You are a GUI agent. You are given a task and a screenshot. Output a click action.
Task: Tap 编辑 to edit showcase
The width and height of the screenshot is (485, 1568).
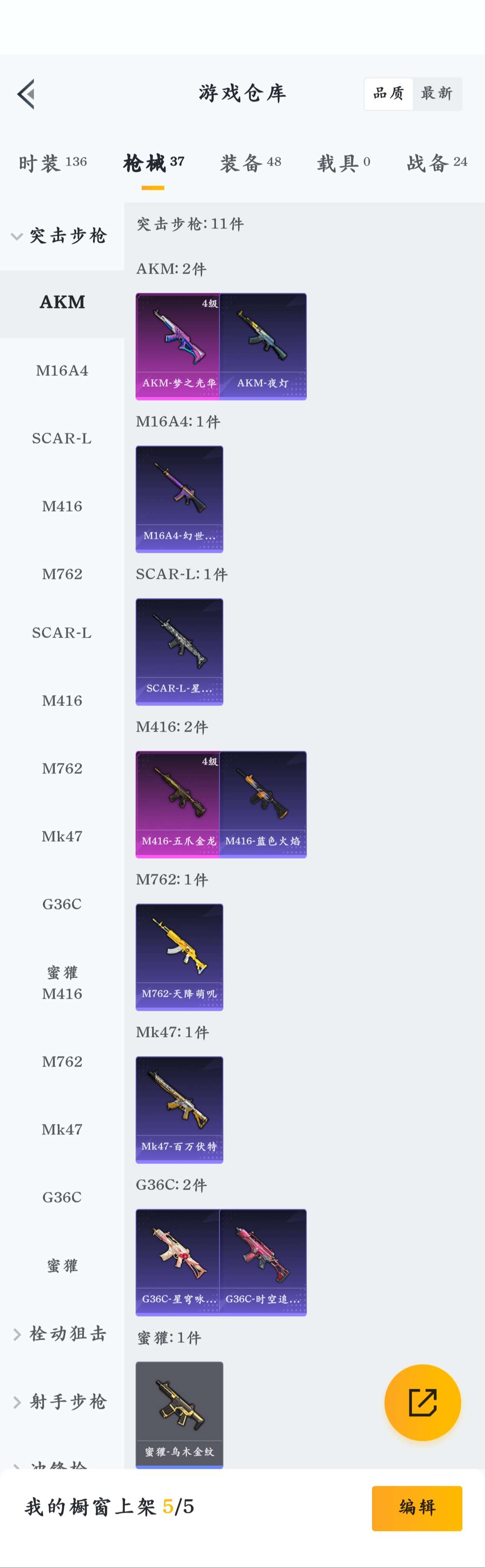[x=417, y=1507]
